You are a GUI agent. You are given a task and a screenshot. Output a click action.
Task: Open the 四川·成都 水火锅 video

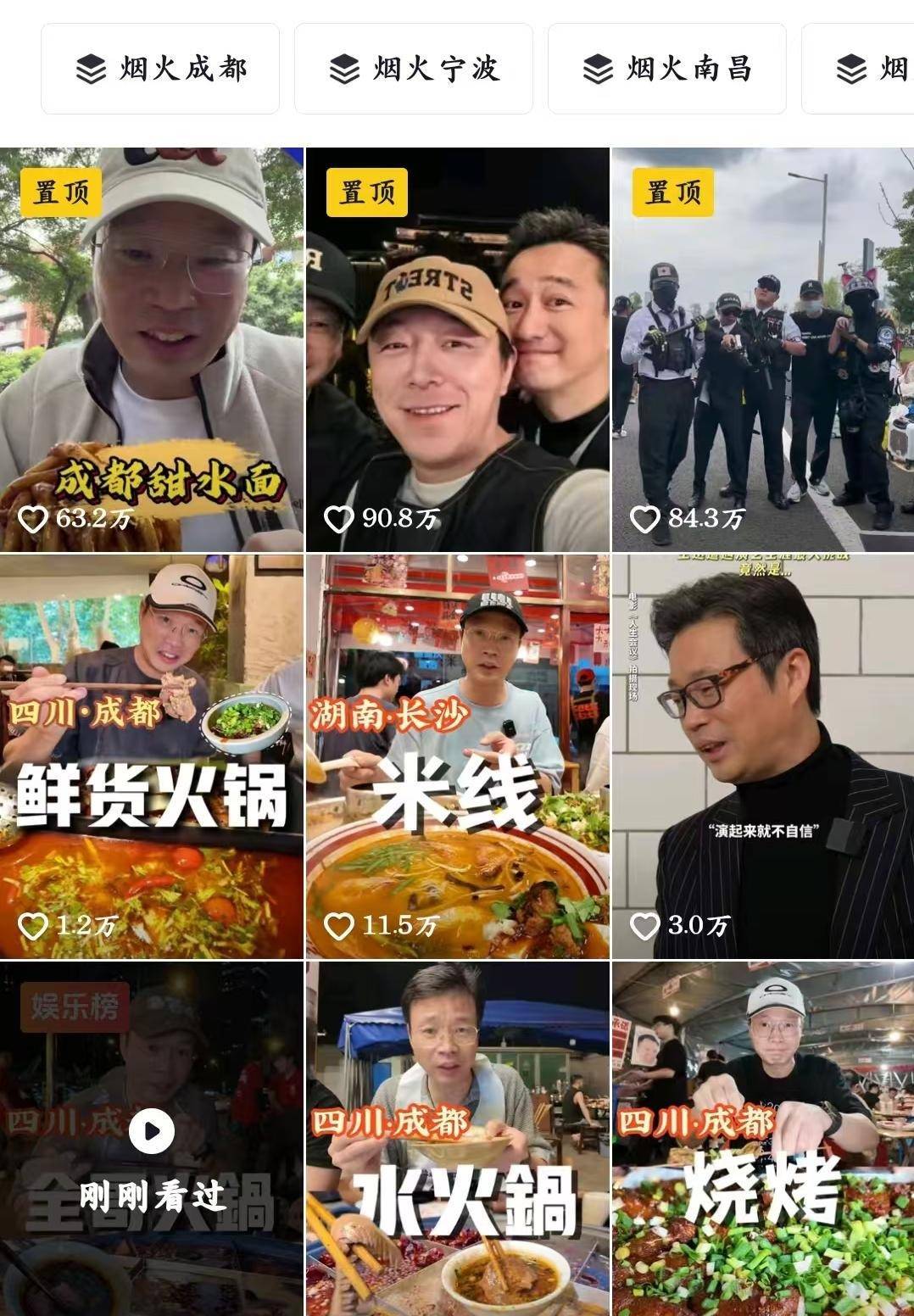457,1138
